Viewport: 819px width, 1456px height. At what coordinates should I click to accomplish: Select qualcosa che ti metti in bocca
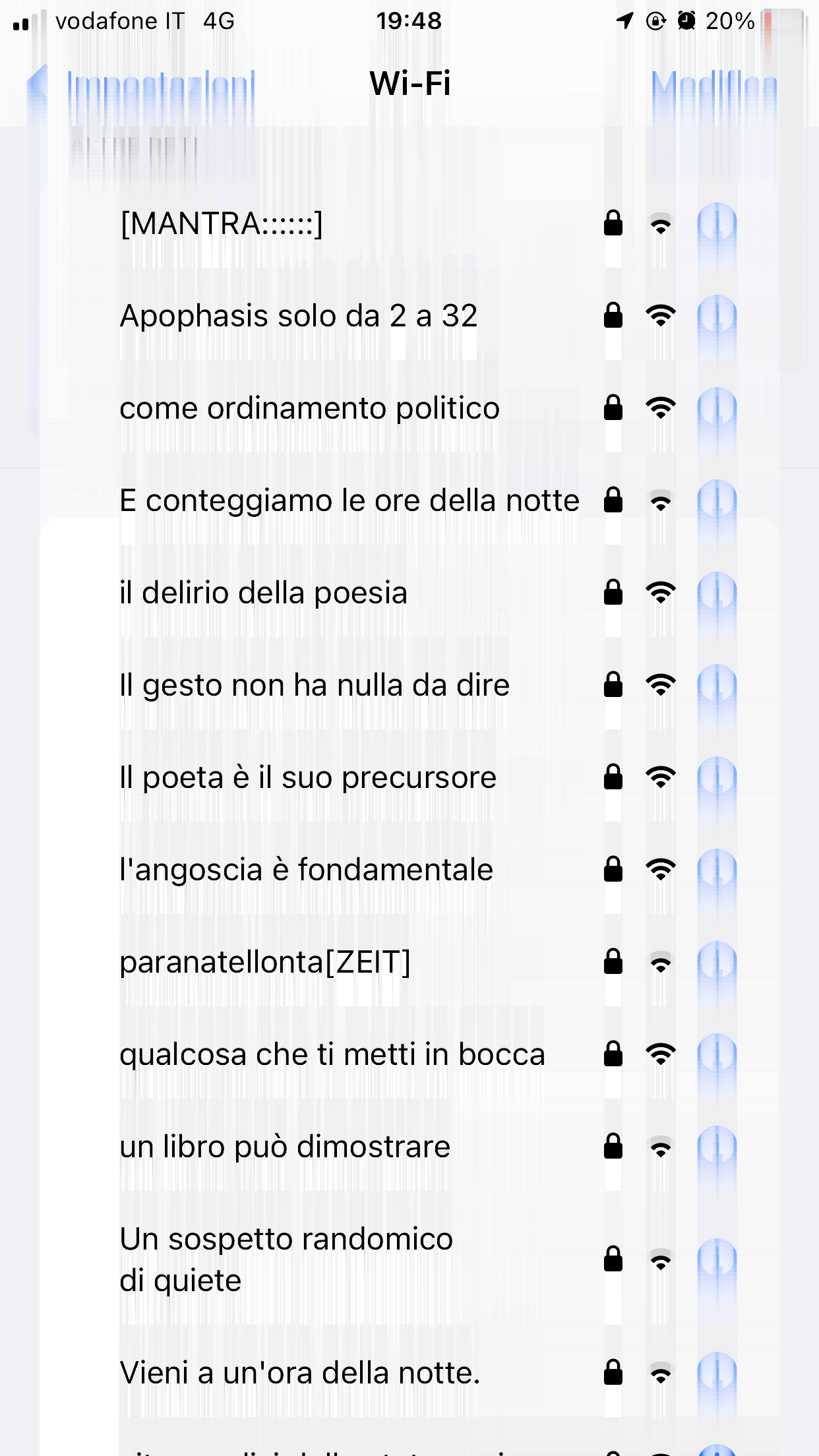pos(332,1054)
